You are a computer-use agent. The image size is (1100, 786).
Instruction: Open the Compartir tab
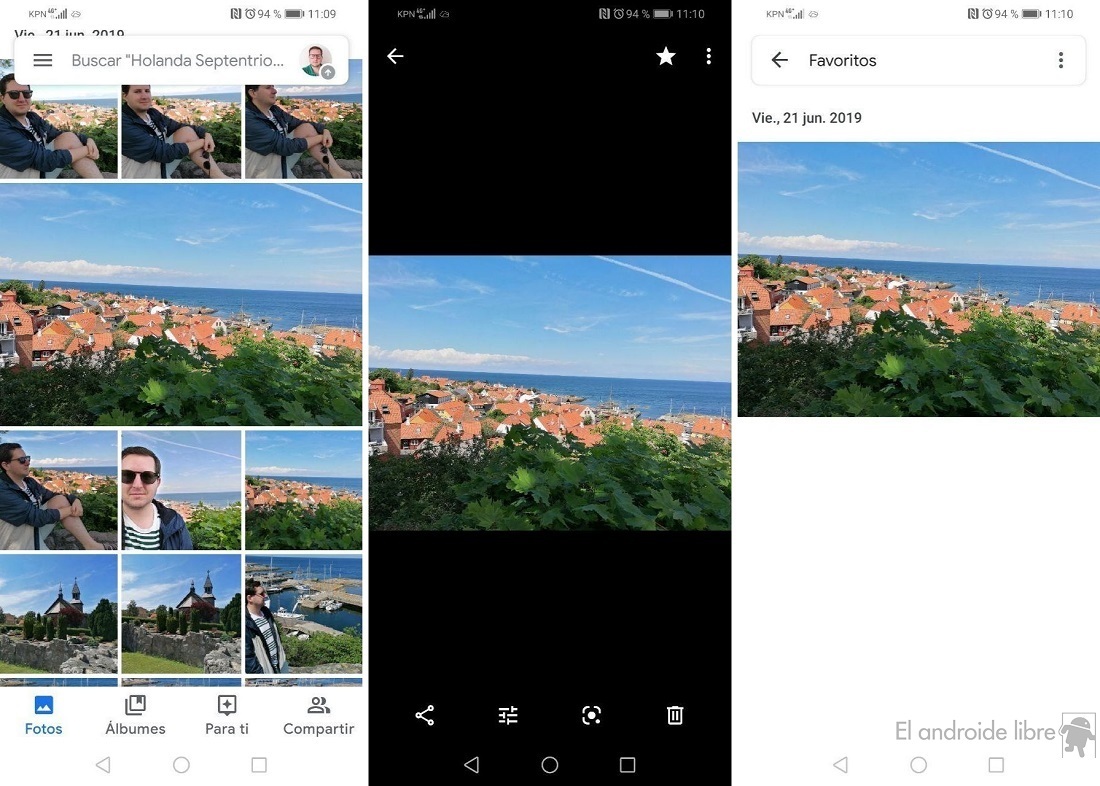(318, 715)
